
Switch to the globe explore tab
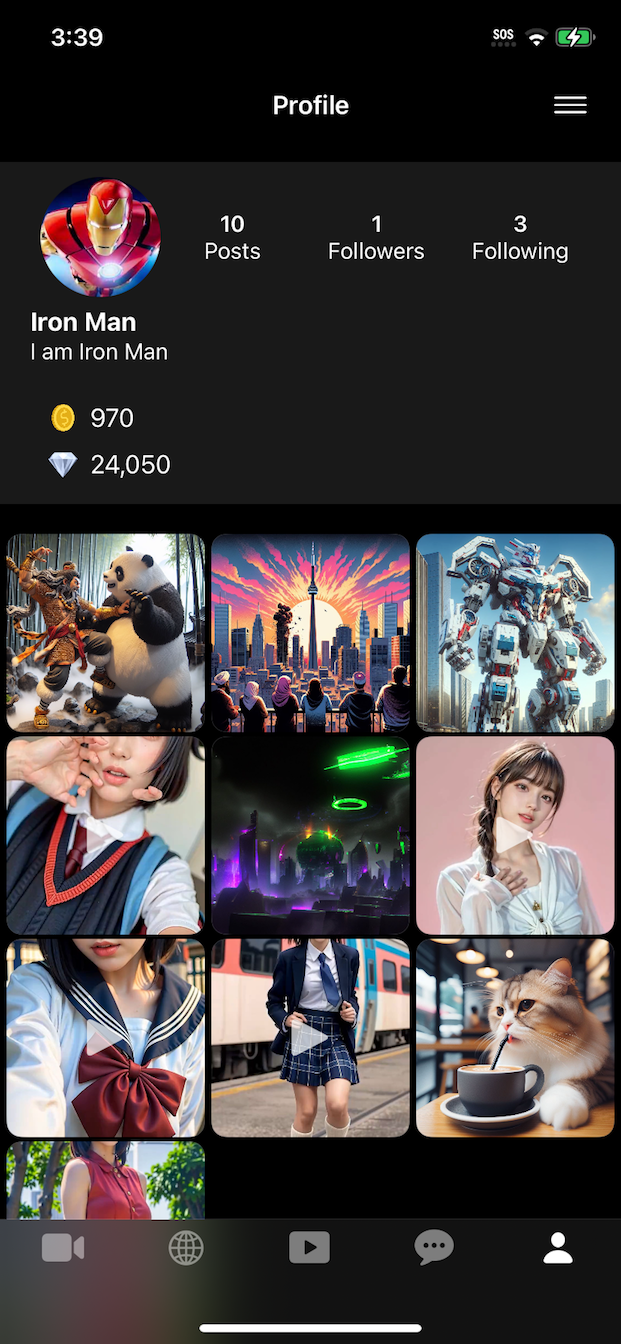coord(186,1248)
